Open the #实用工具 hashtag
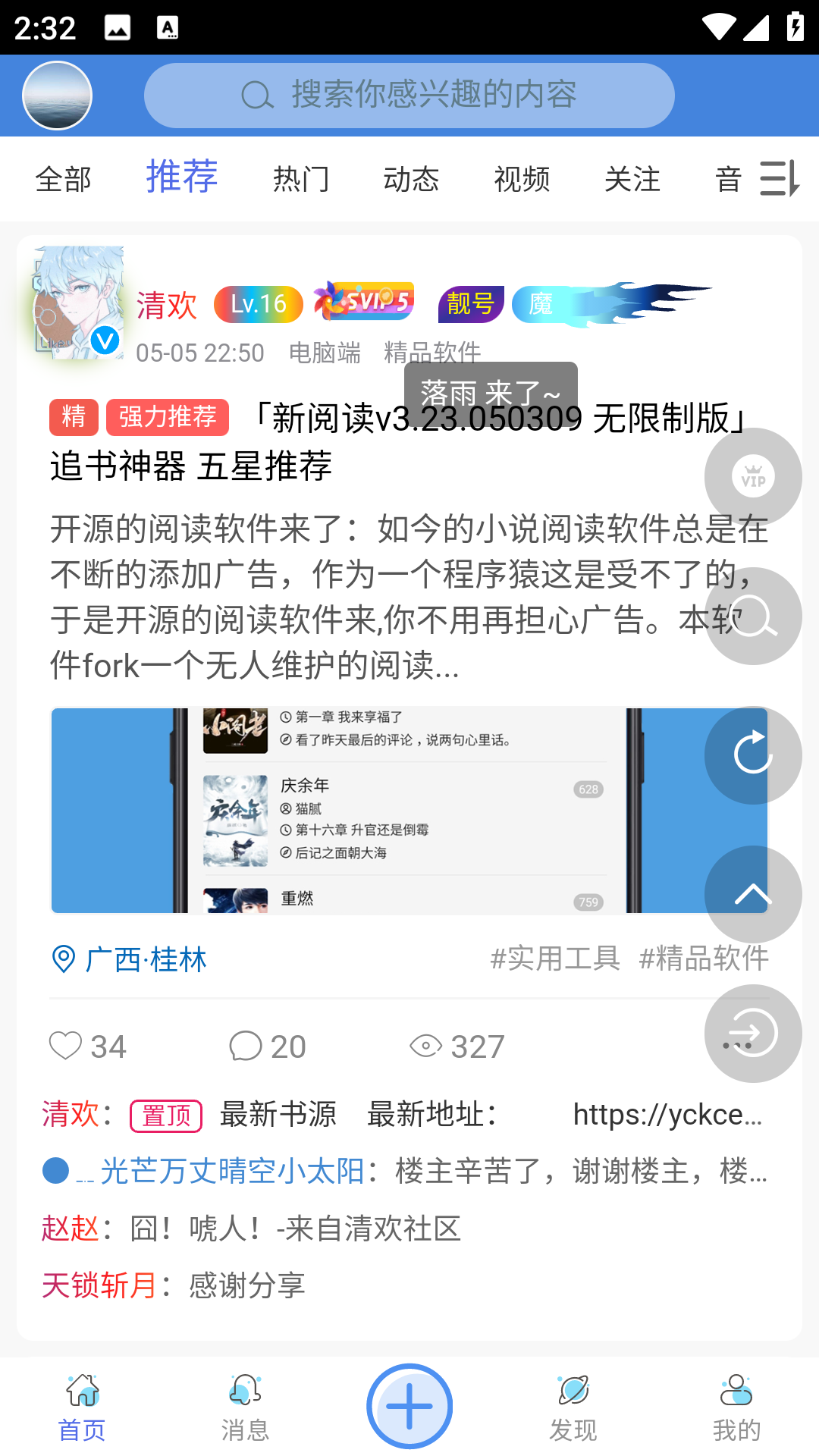 [x=555, y=959]
